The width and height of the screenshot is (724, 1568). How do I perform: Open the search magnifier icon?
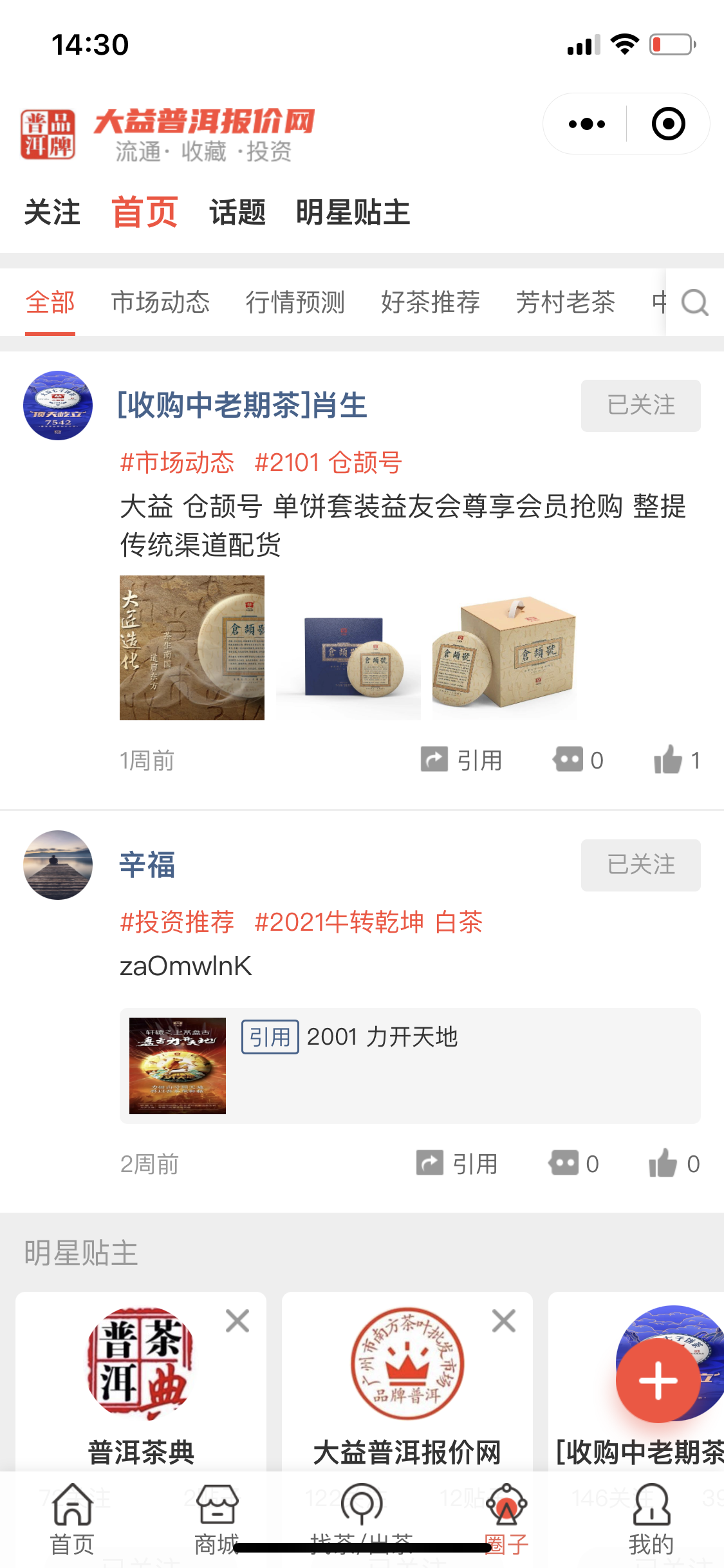click(x=695, y=303)
